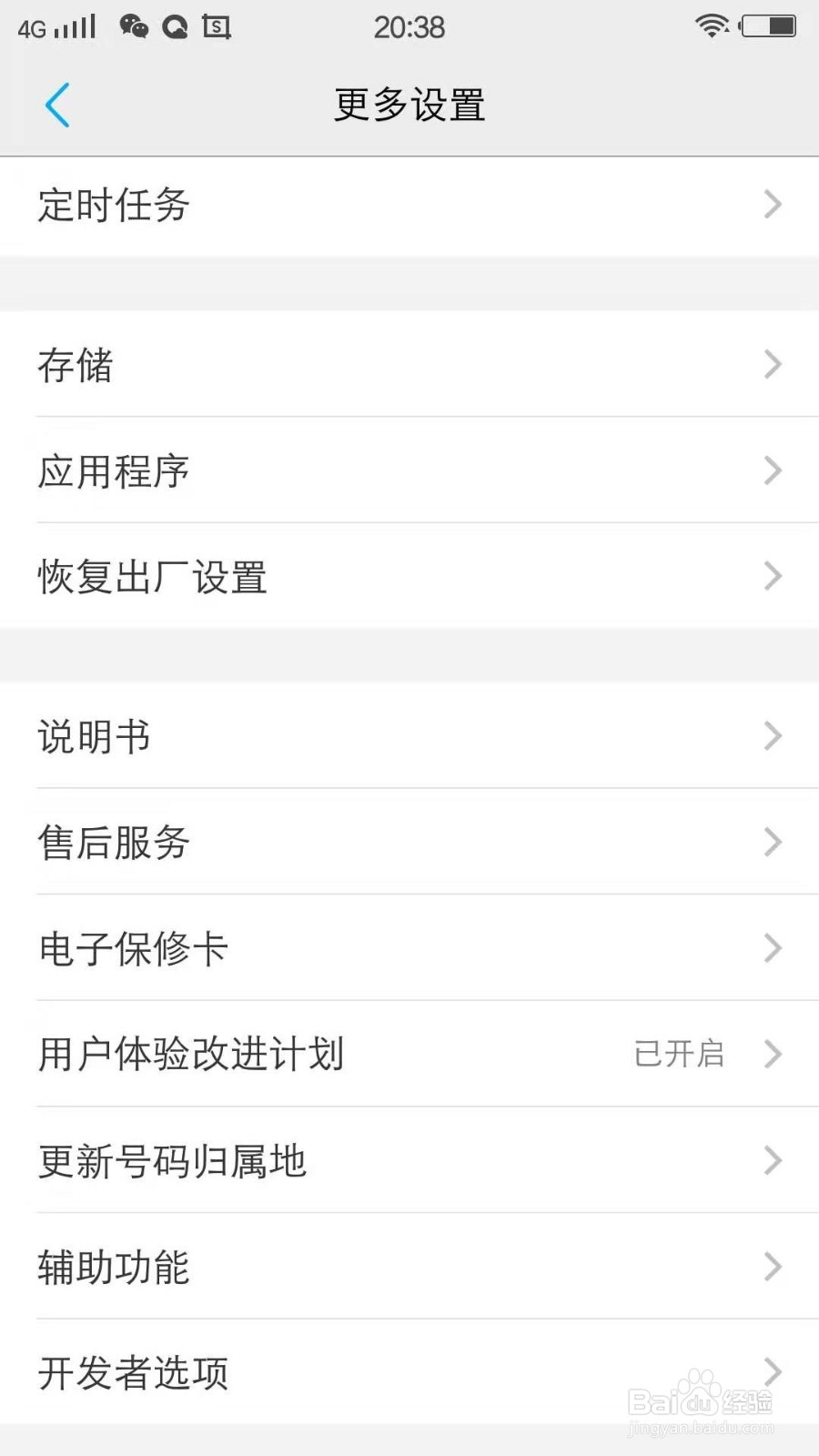Tap the WeChat icon in status bar
The height and width of the screenshot is (1456, 819).
click(136, 26)
